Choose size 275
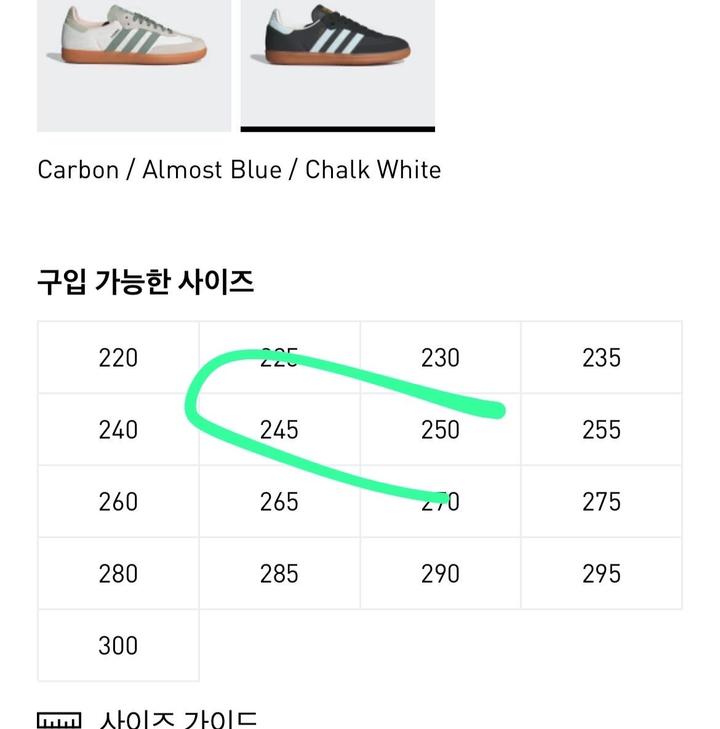720x729 pixels. coord(601,502)
